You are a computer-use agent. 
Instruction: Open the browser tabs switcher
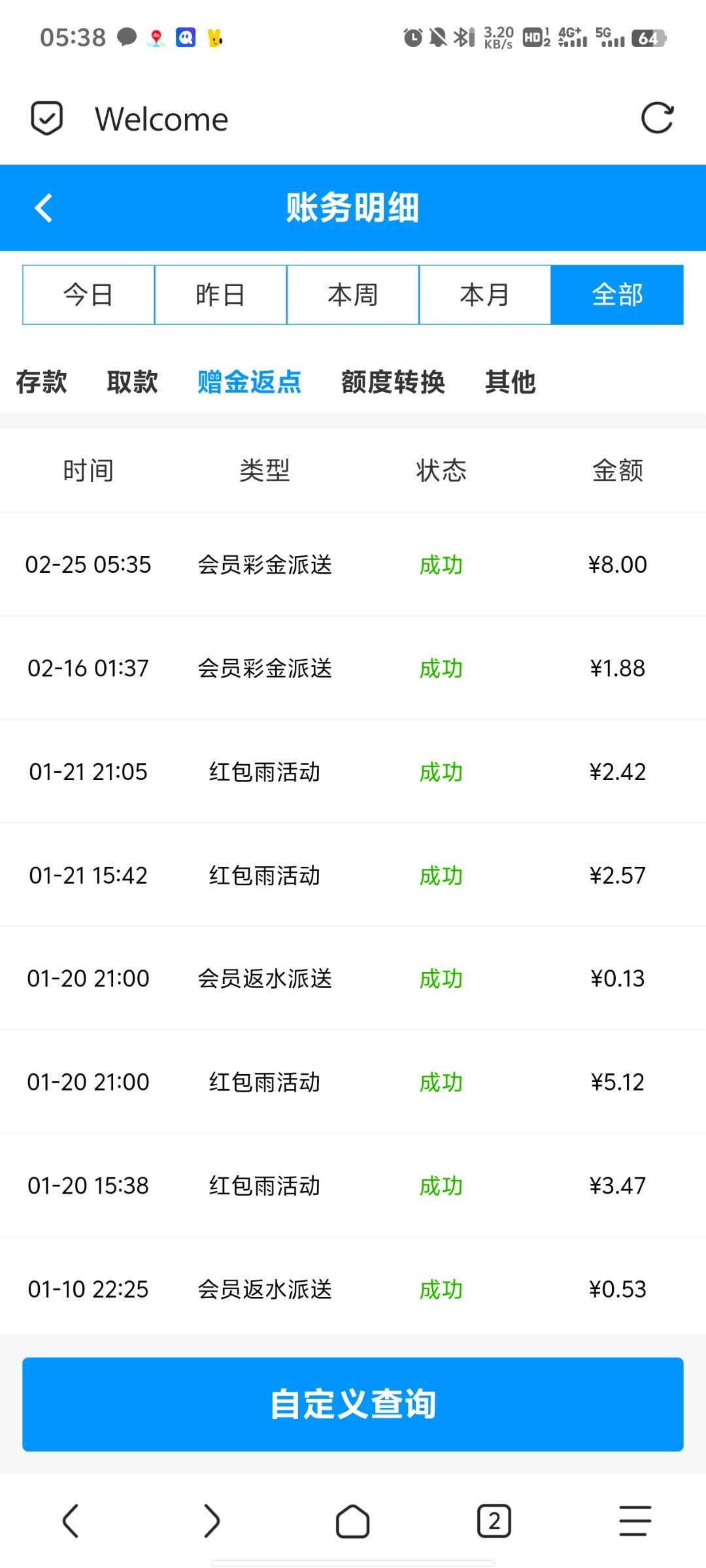[x=494, y=1521]
